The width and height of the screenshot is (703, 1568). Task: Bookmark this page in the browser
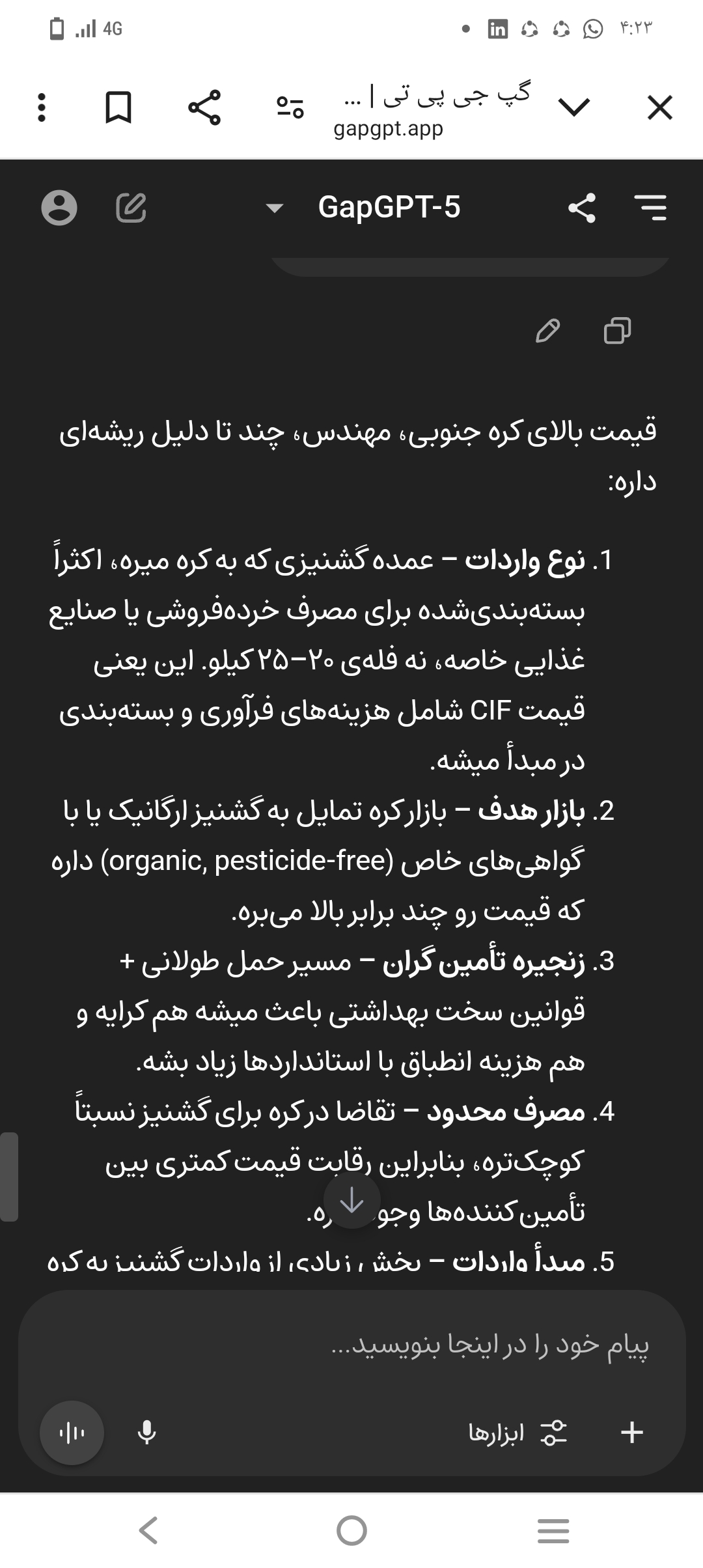click(118, 107)
